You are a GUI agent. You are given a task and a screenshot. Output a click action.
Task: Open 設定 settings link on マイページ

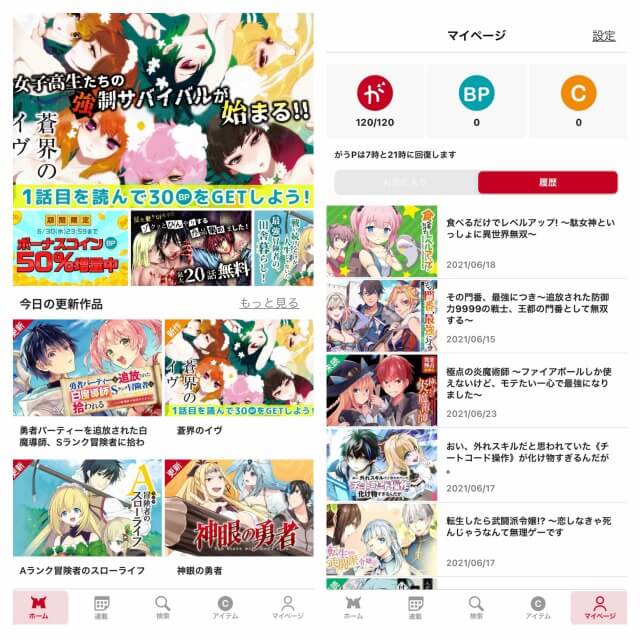point(603,36)
